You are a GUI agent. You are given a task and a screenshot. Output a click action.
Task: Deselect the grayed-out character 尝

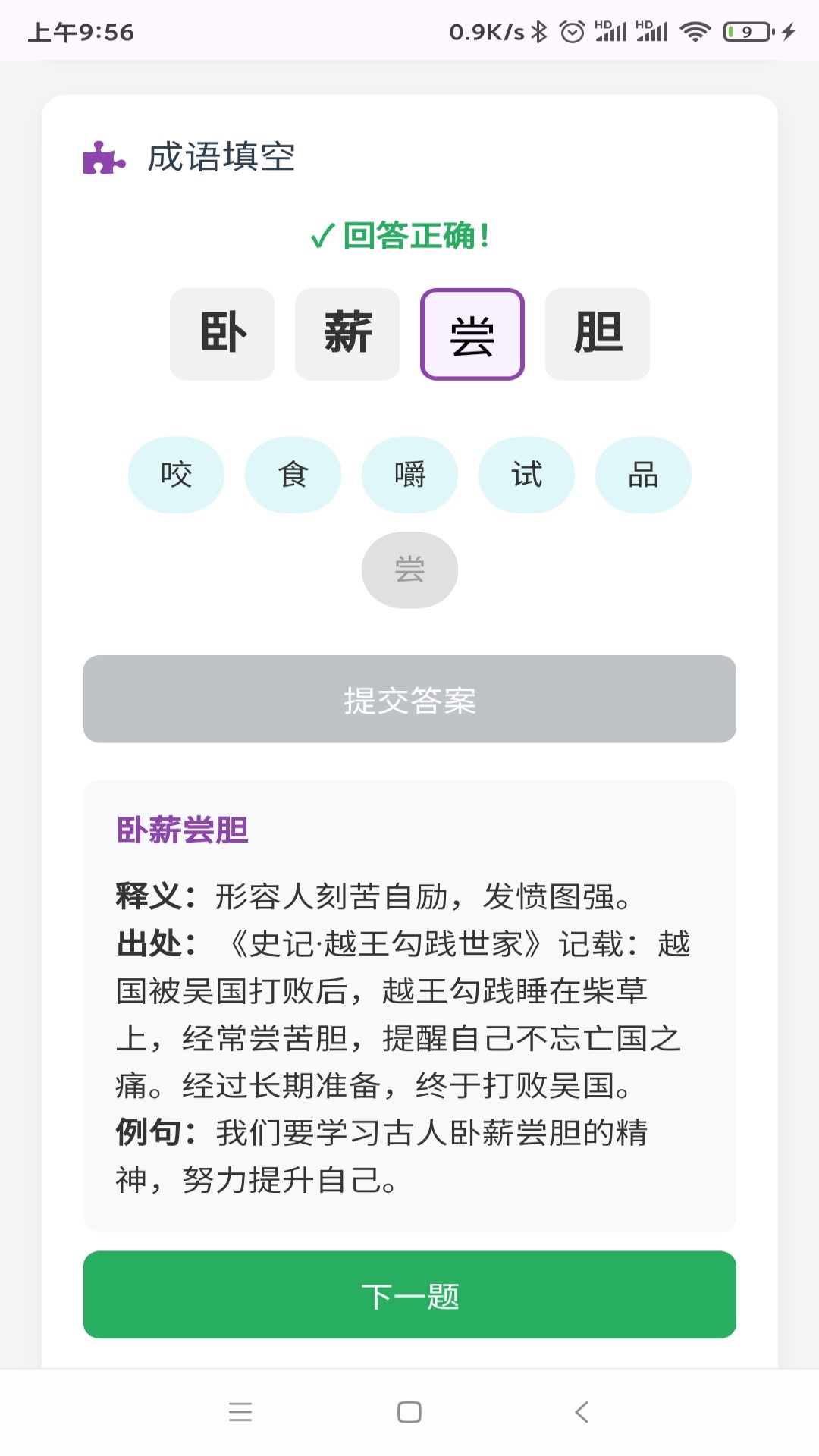click(409, 570)
